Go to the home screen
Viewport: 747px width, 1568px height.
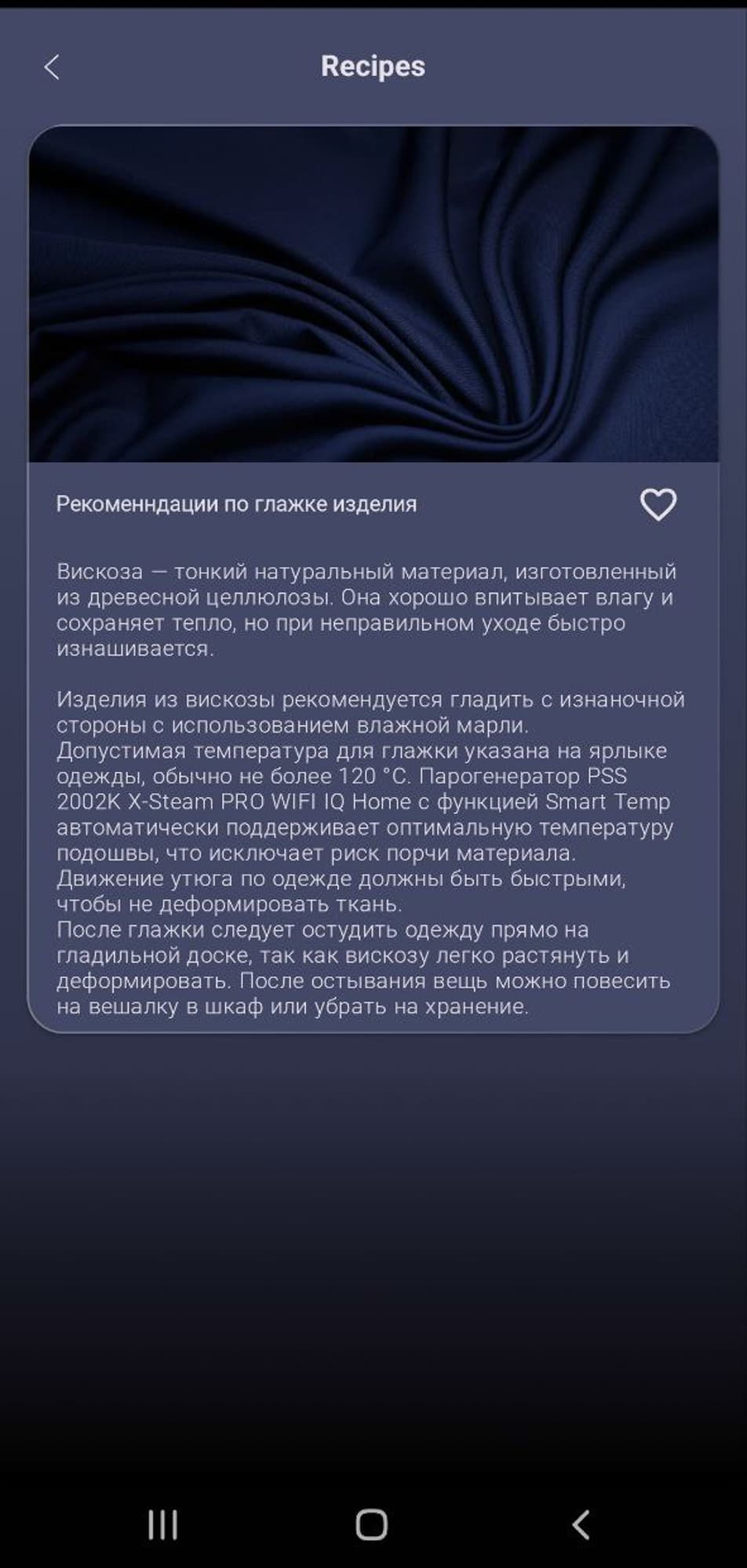[x=372, y=1524]
